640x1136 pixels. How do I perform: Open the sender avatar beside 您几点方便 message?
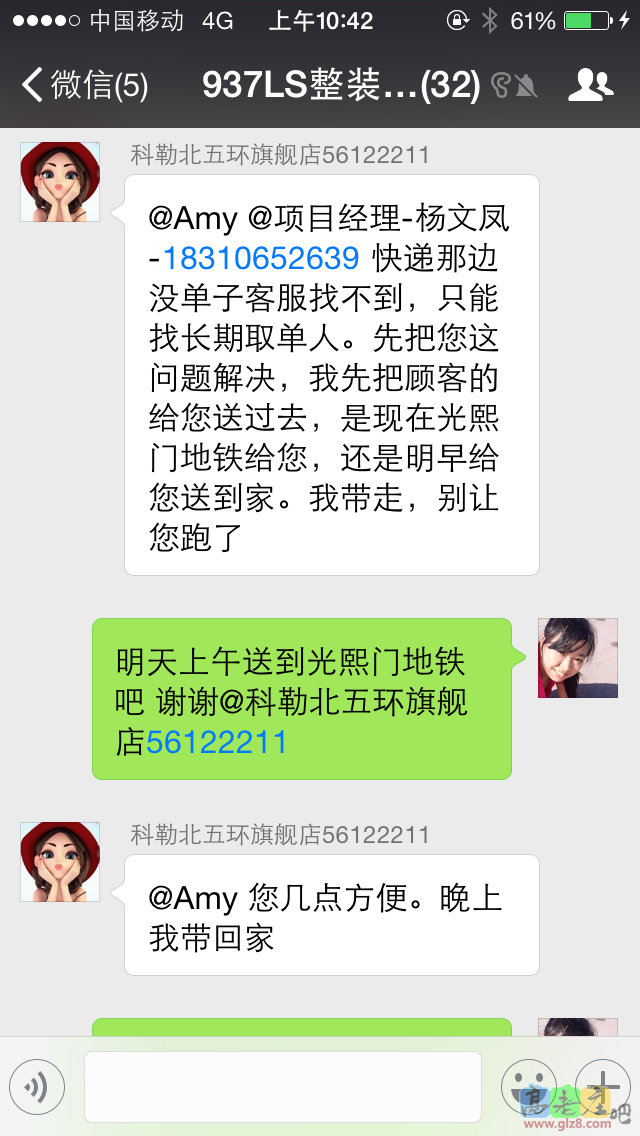point(60,861)
